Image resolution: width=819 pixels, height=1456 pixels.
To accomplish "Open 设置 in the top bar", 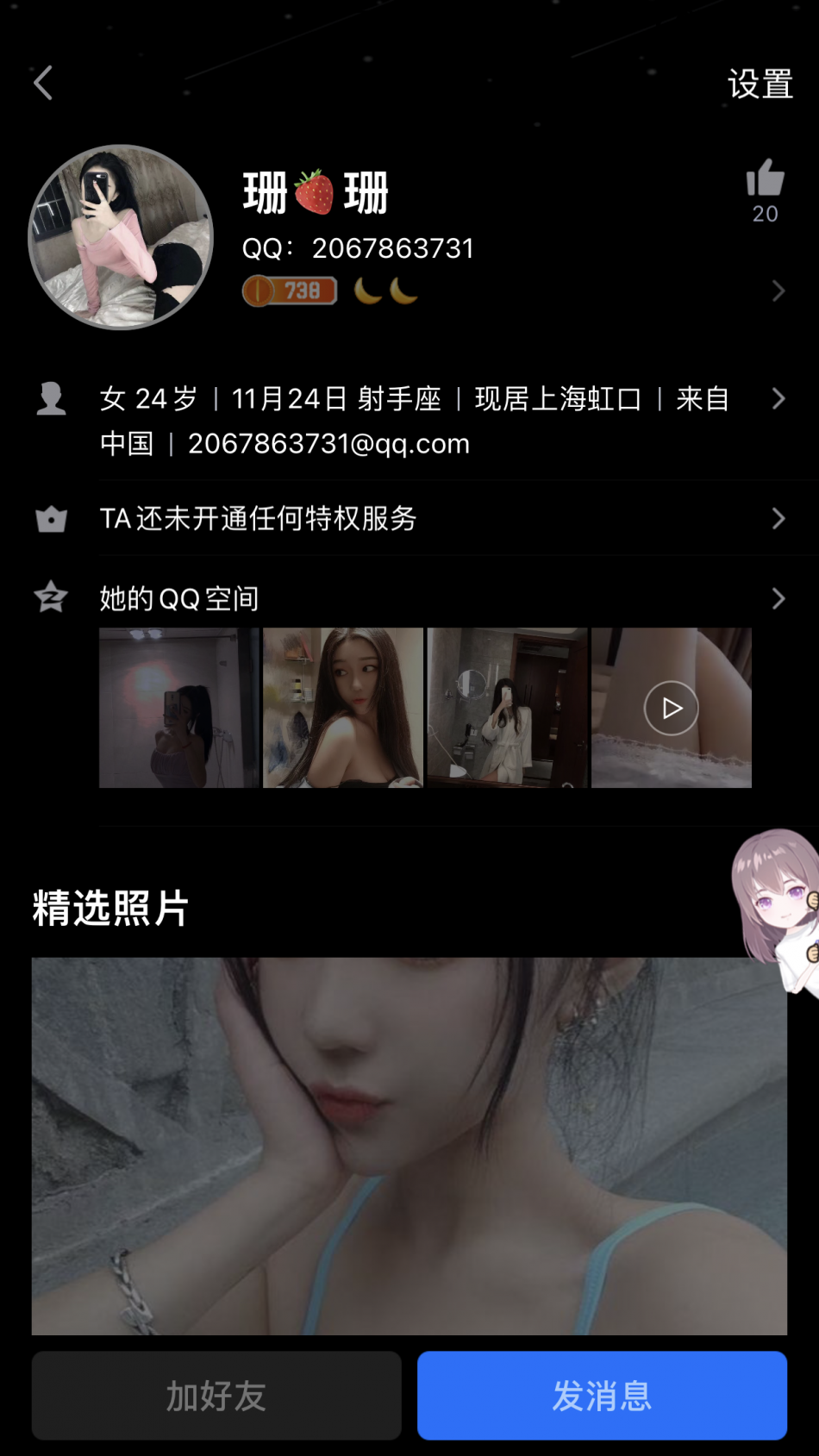I will [x=760, y=84].
